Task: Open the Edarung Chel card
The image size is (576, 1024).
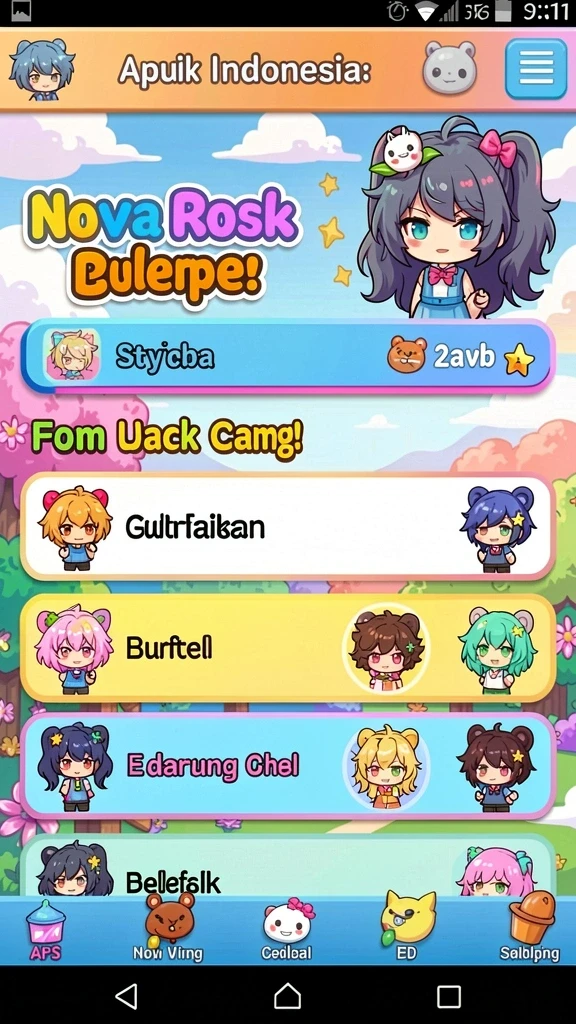Action: [x=288, y=765]
